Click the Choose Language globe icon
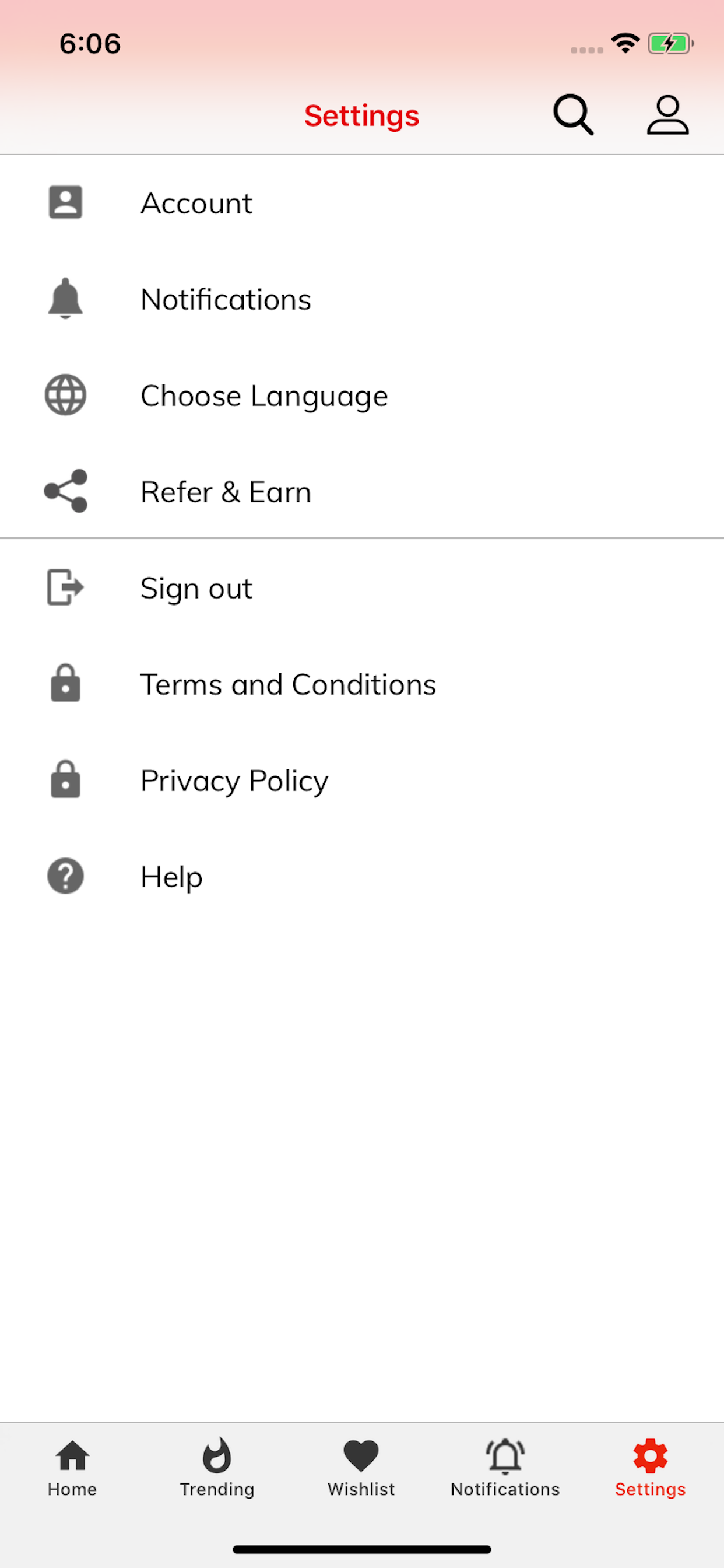This screenshot has height=1568, width=724. click(65, 395)
